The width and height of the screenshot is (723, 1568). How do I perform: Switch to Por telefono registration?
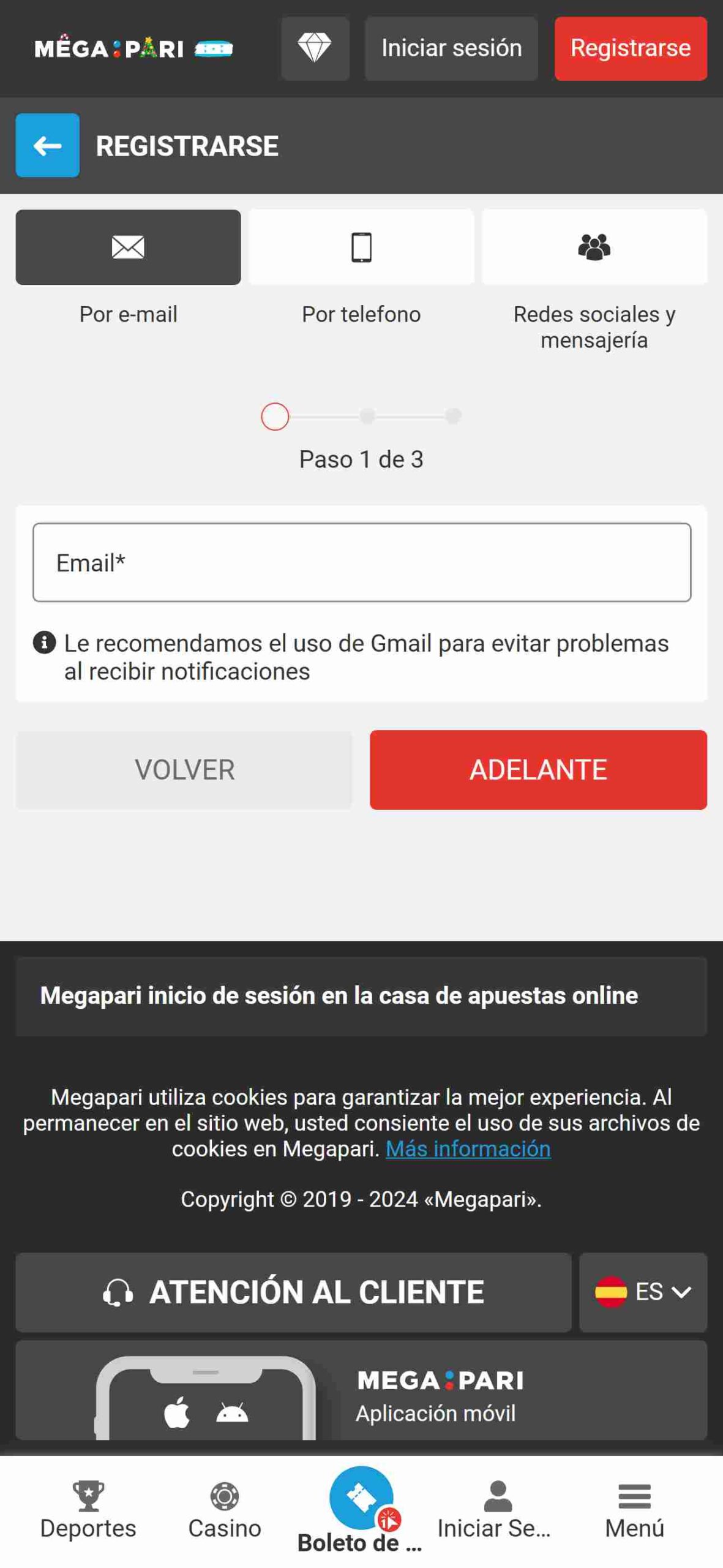click(361, 247)
